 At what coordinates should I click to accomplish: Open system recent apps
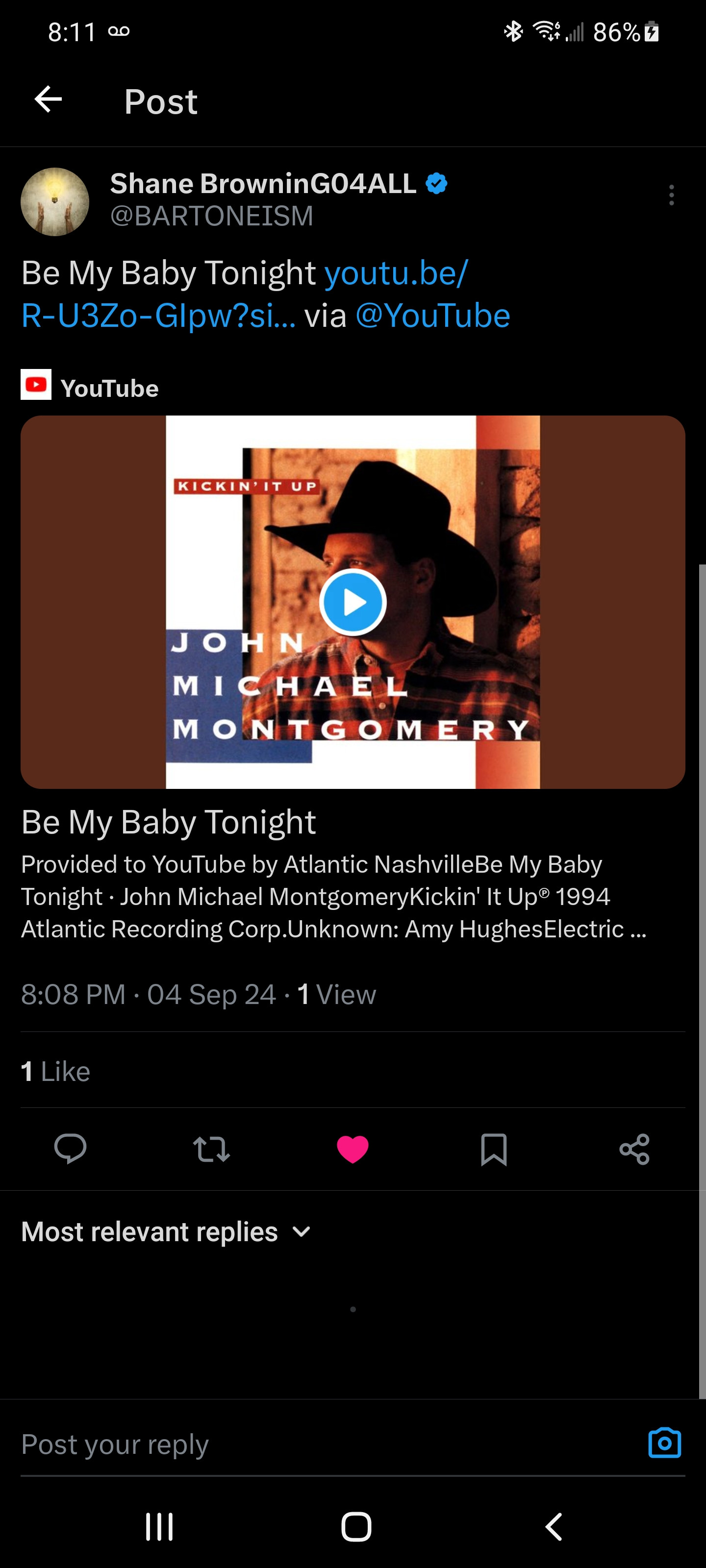pos(160,1526)
